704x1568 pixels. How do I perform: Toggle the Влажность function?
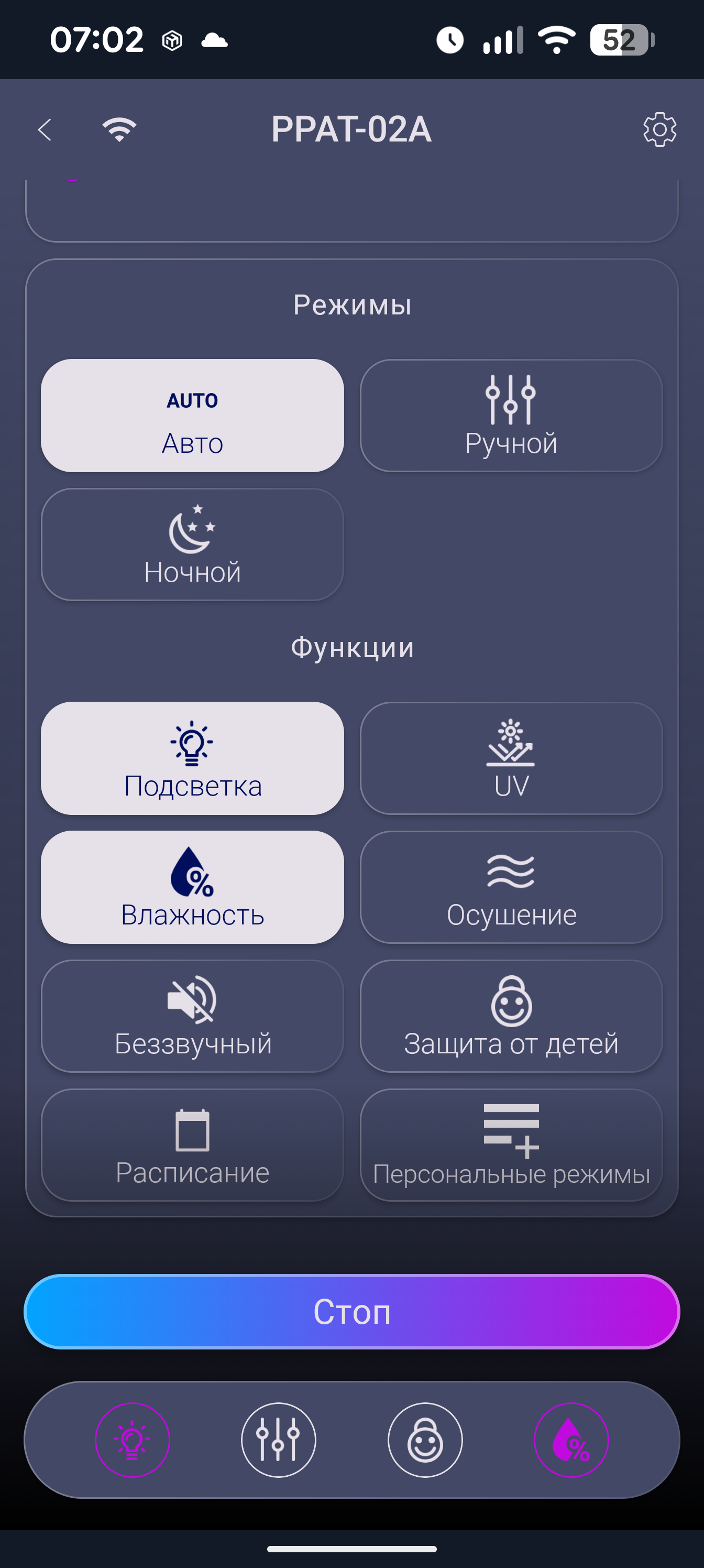[x=192, y=887]
